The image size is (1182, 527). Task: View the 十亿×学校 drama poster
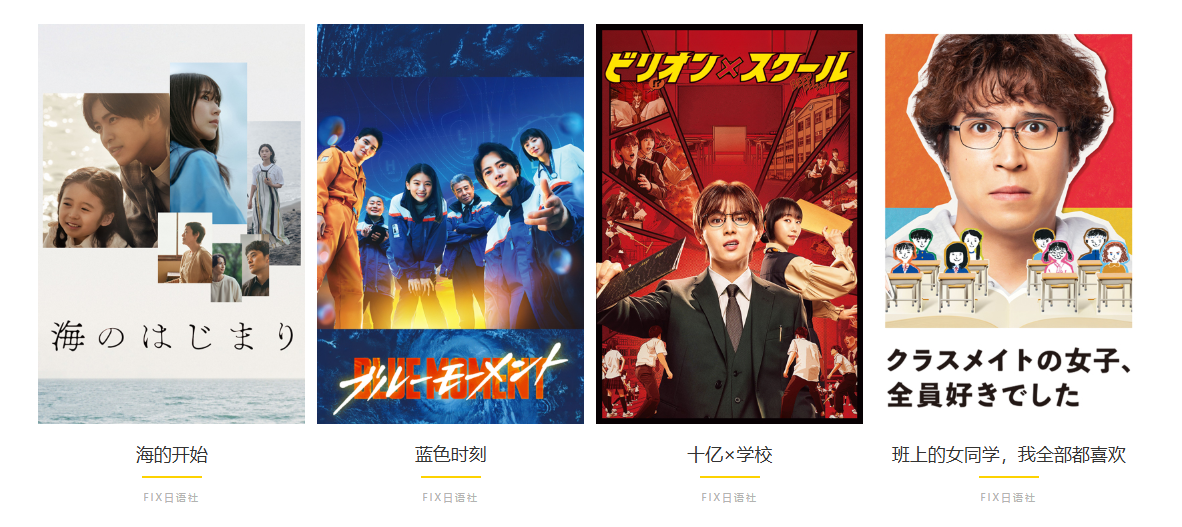(729, 224)
